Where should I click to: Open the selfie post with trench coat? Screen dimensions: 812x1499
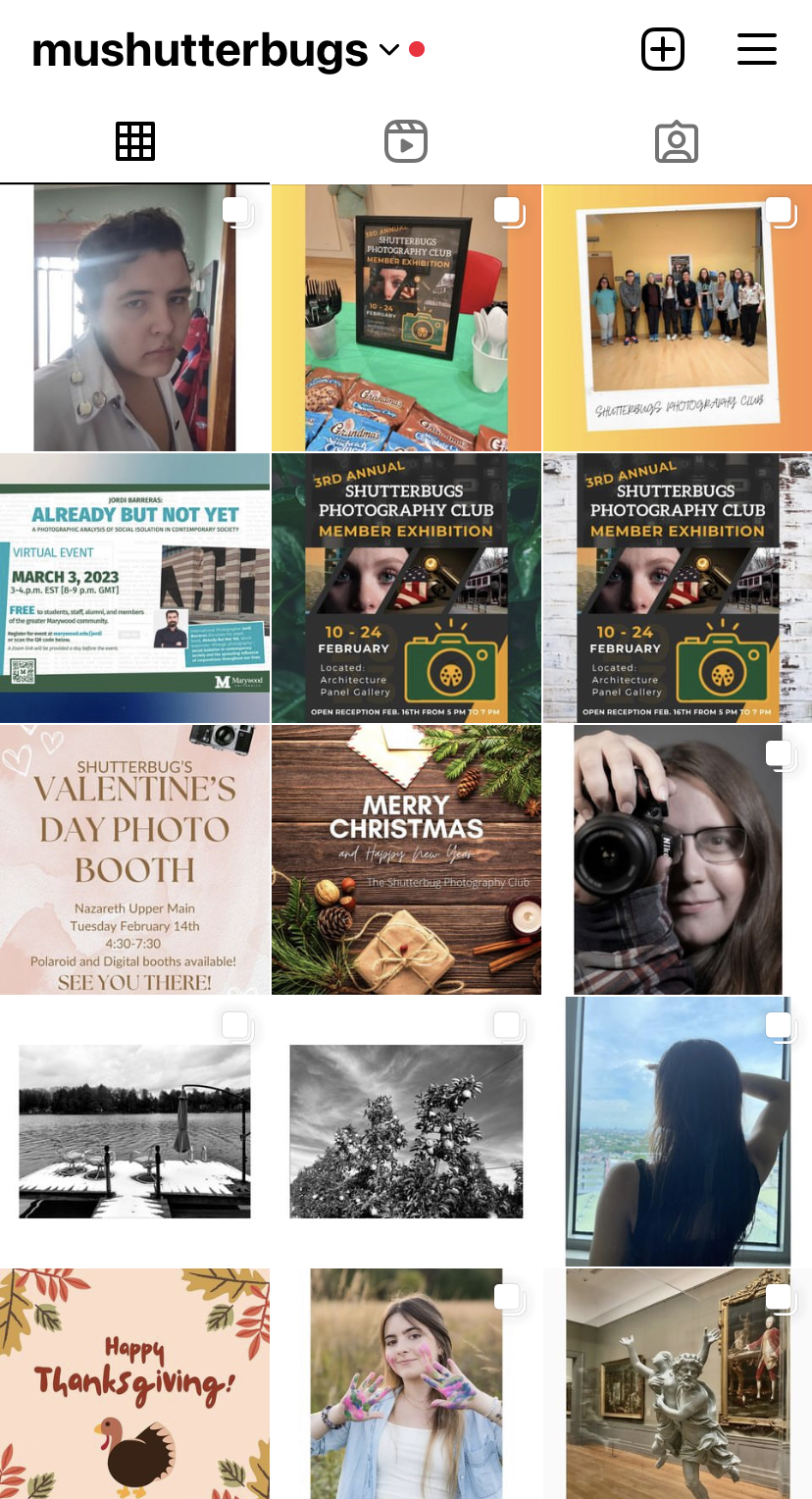point(134,318)
